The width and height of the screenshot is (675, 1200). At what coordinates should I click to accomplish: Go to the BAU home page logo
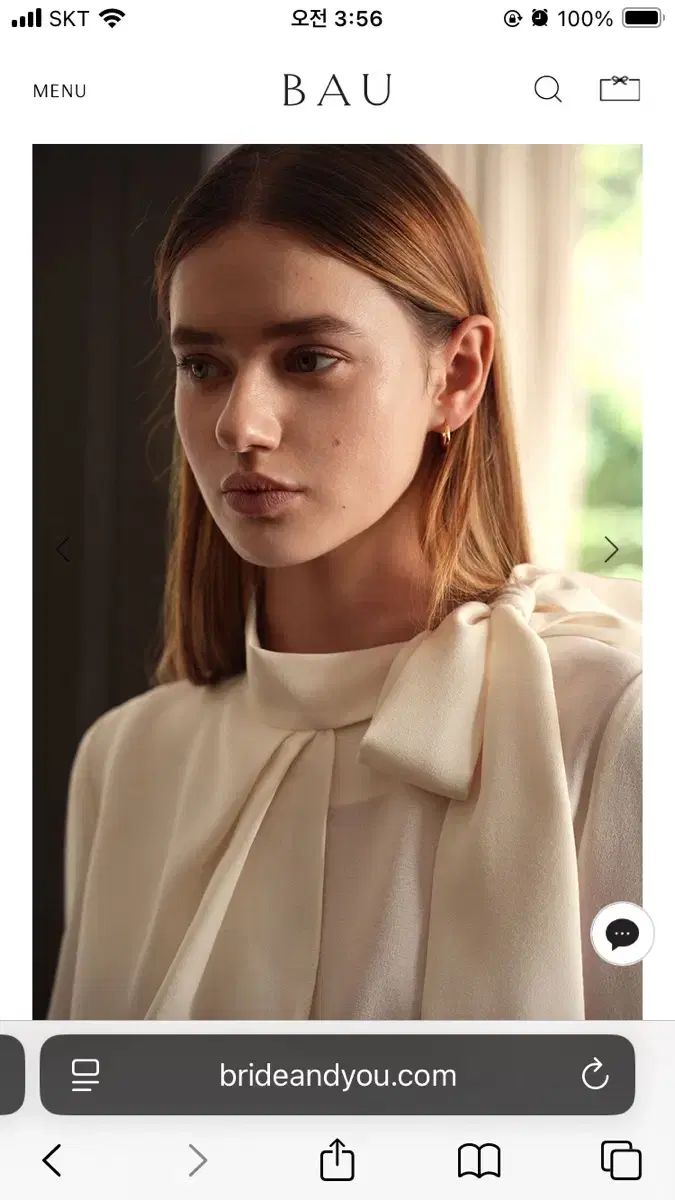point(337,91)
